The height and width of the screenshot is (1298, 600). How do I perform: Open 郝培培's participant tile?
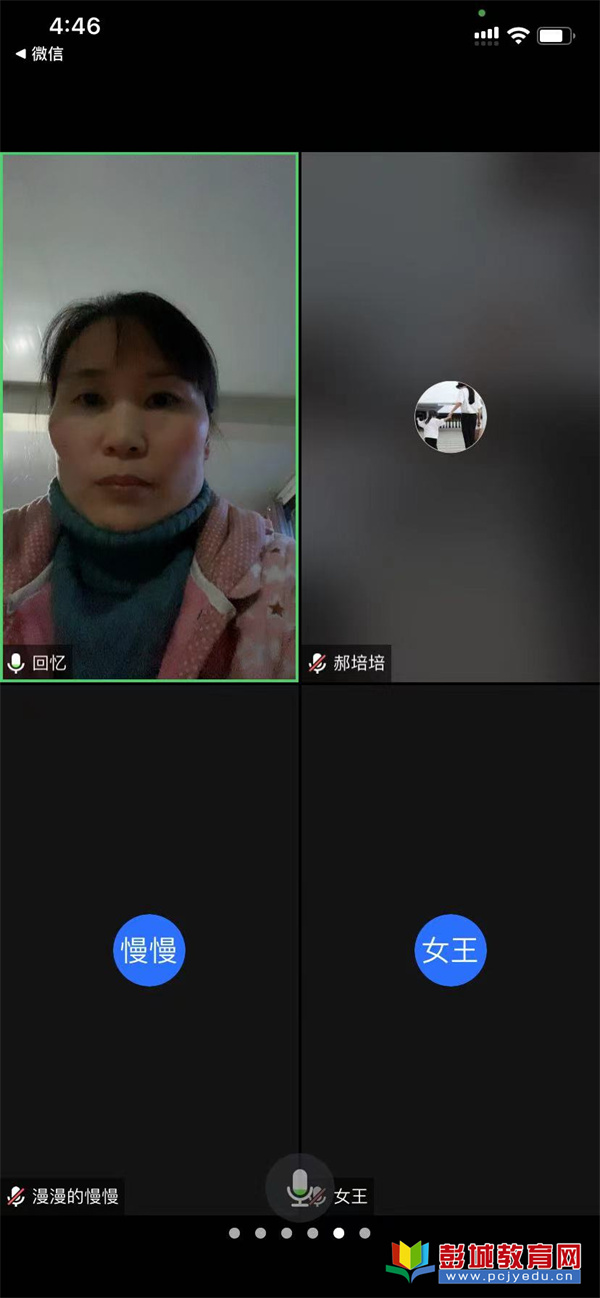click(450, 416)
